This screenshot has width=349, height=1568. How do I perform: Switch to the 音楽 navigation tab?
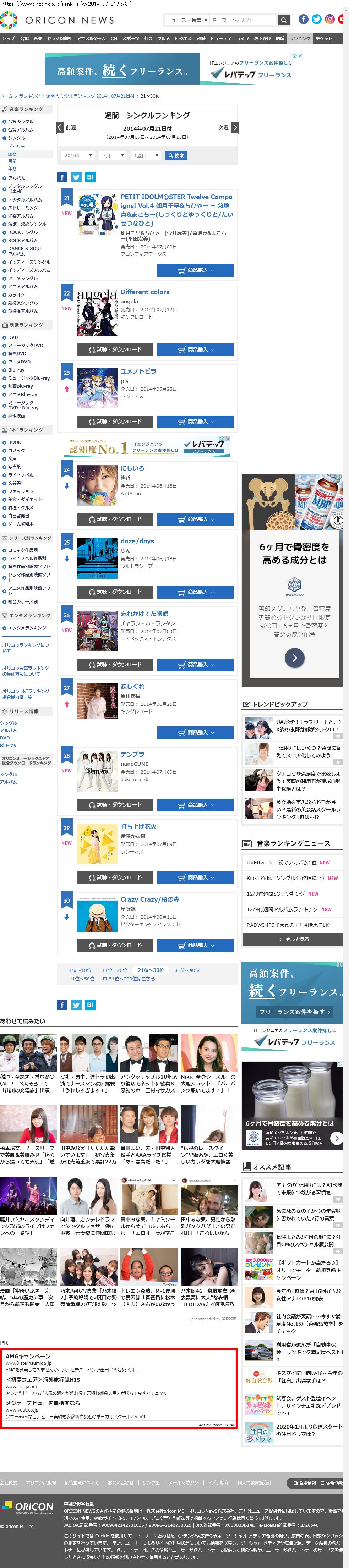[x=38, y=38]
